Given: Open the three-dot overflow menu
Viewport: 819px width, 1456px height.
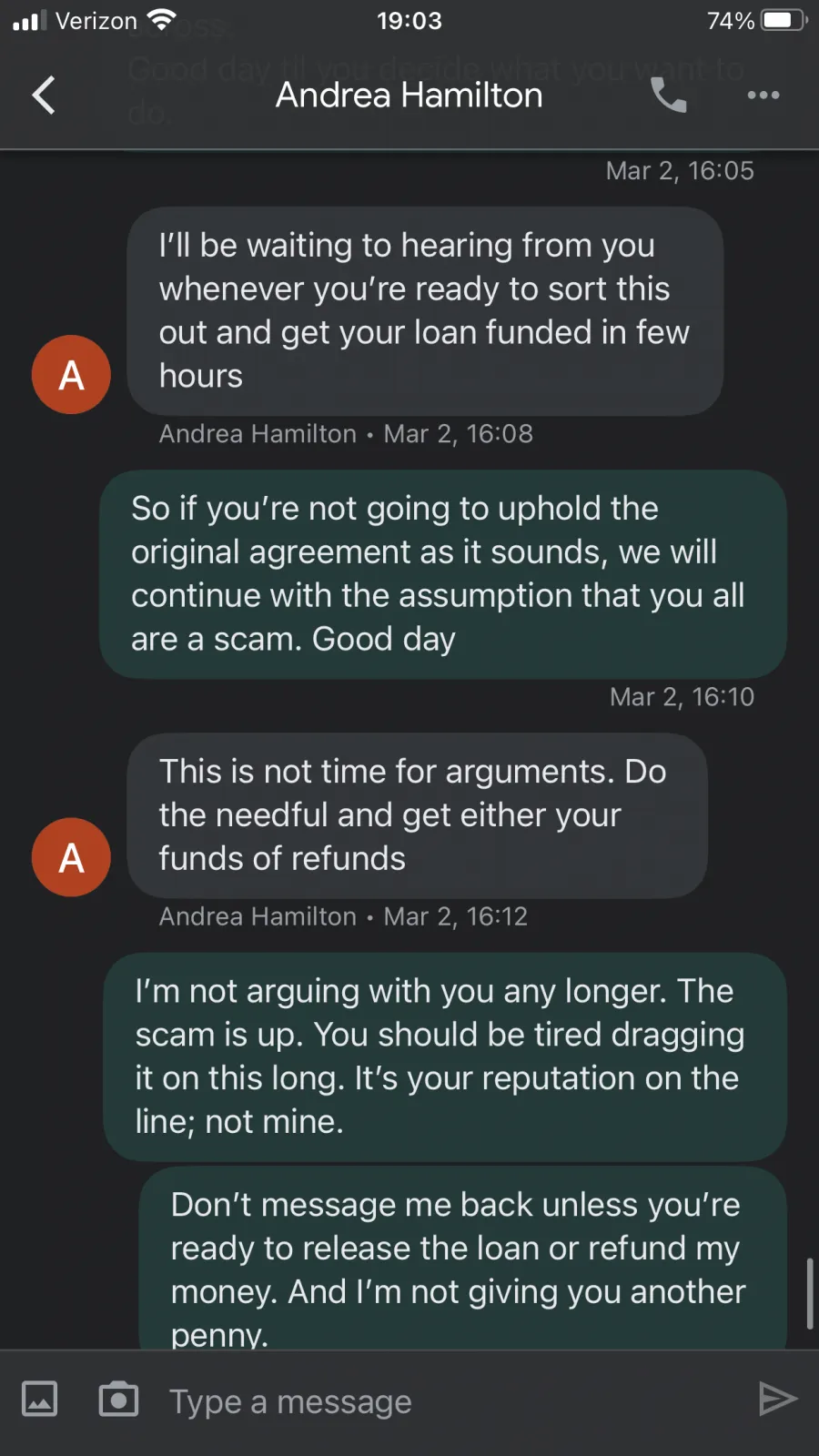Looking at the screenshot, I should 763,95.
